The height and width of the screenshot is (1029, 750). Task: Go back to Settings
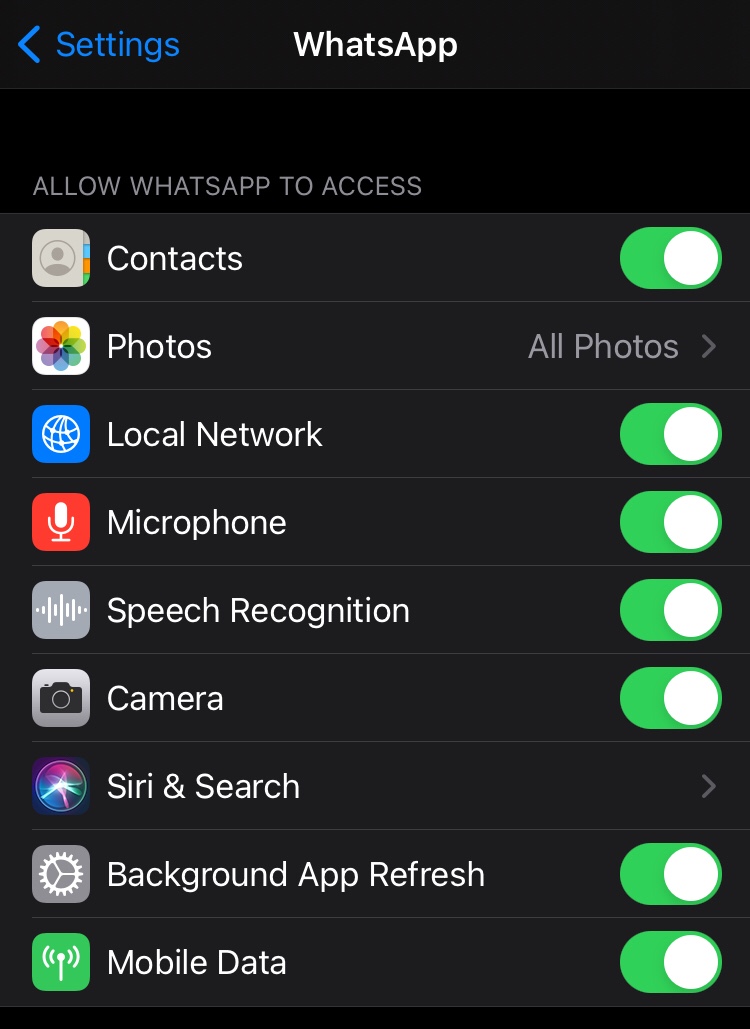[98, 45]
